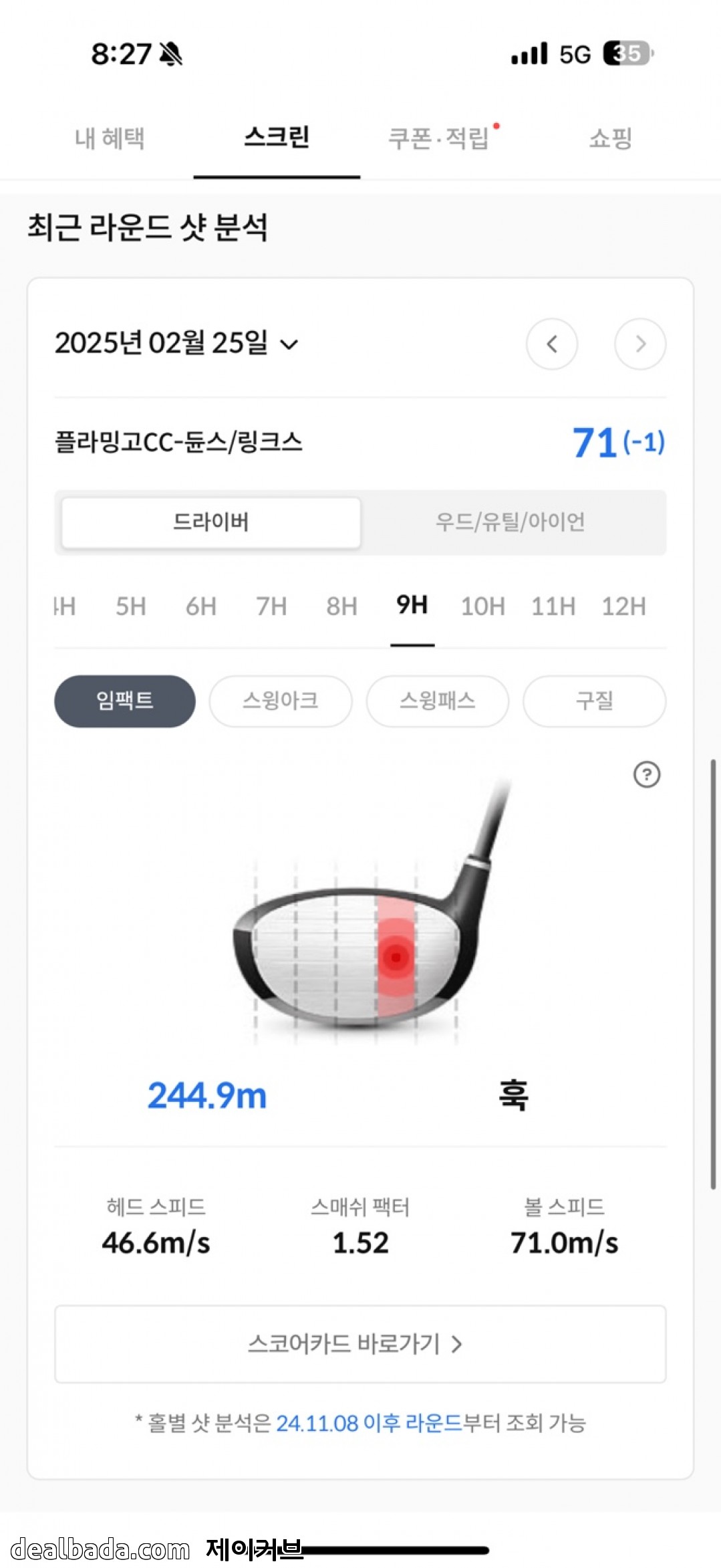Select hole 11H
The image size is (721, 1568).
[x=553, y=606]
